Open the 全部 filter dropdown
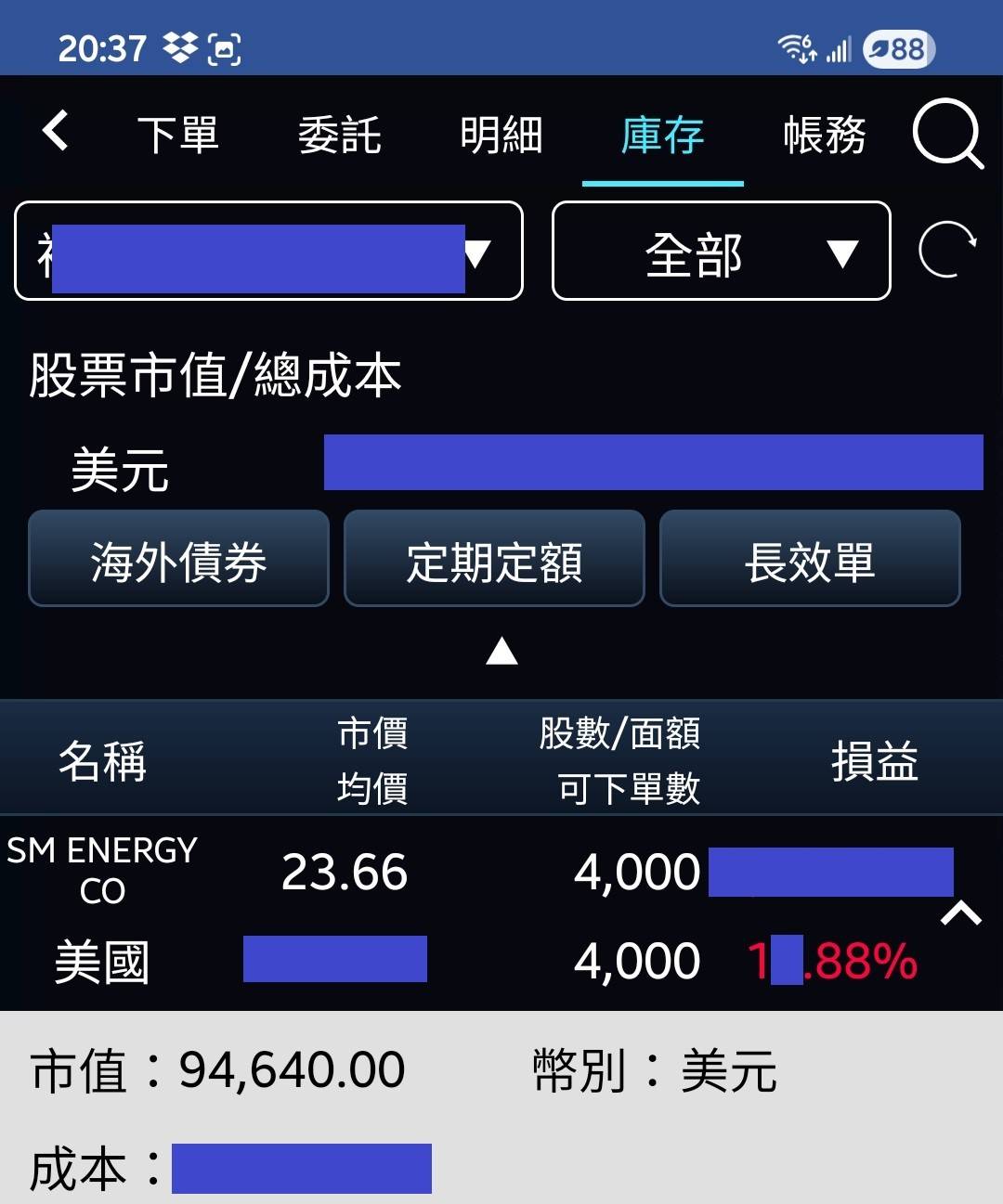1003x1204 pixels. click(721, 252)
